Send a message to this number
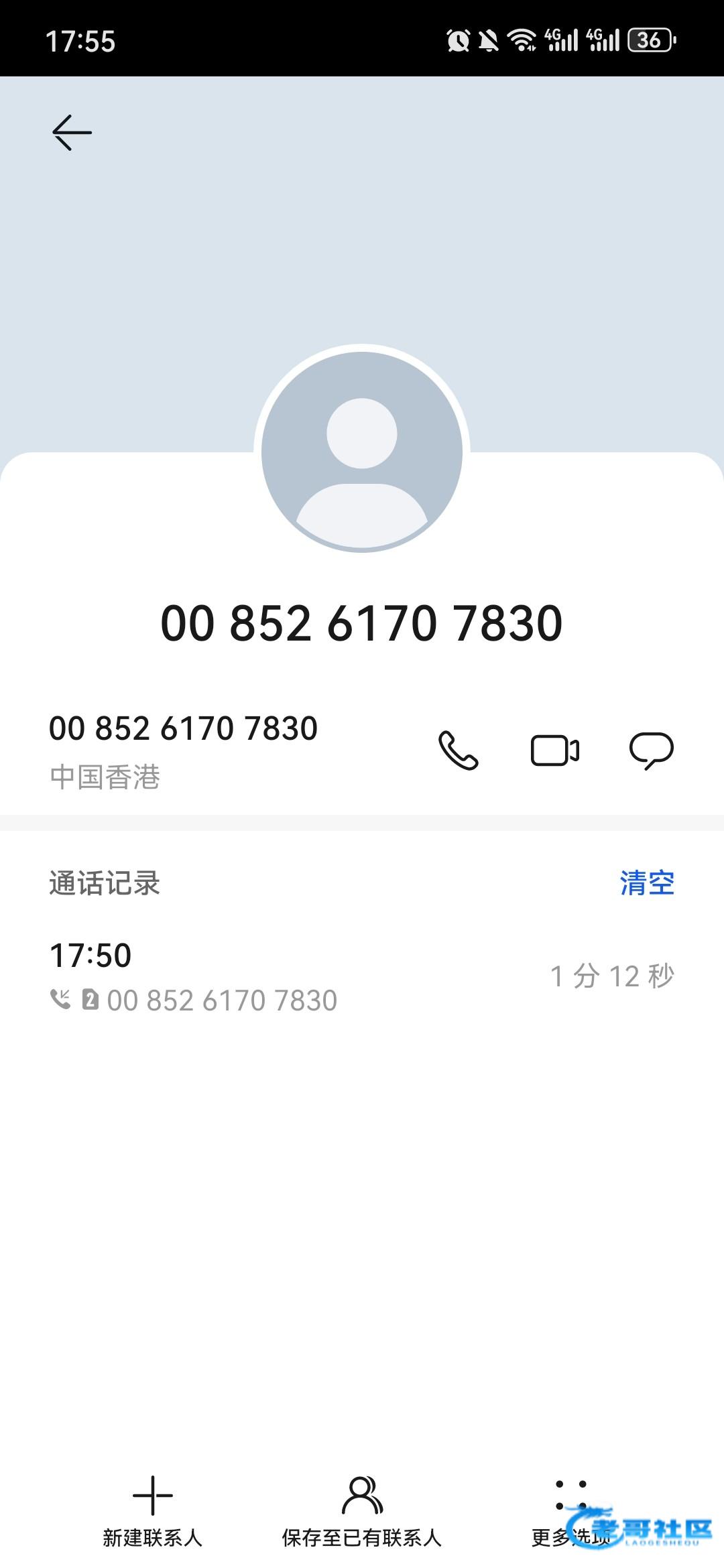This screenshot has width=724, height=1568. point(651,750)
